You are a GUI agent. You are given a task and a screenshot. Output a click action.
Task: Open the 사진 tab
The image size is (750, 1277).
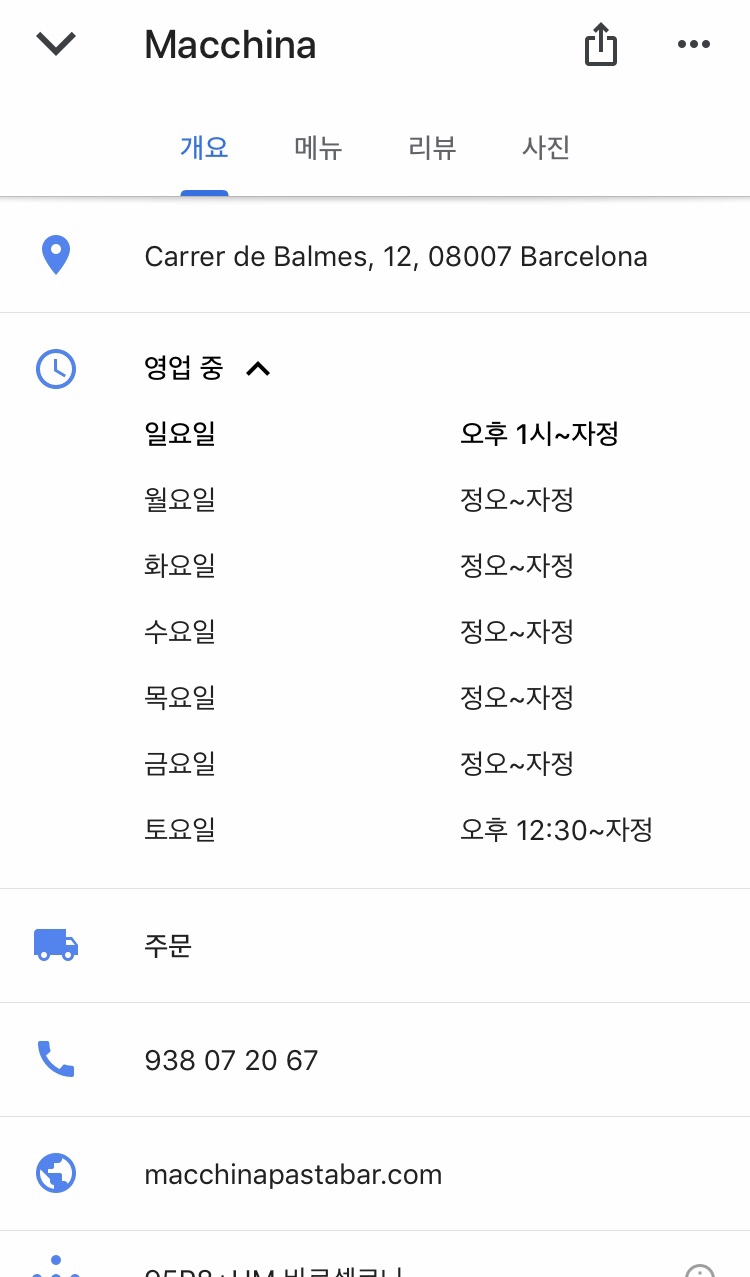coord(546,148)
